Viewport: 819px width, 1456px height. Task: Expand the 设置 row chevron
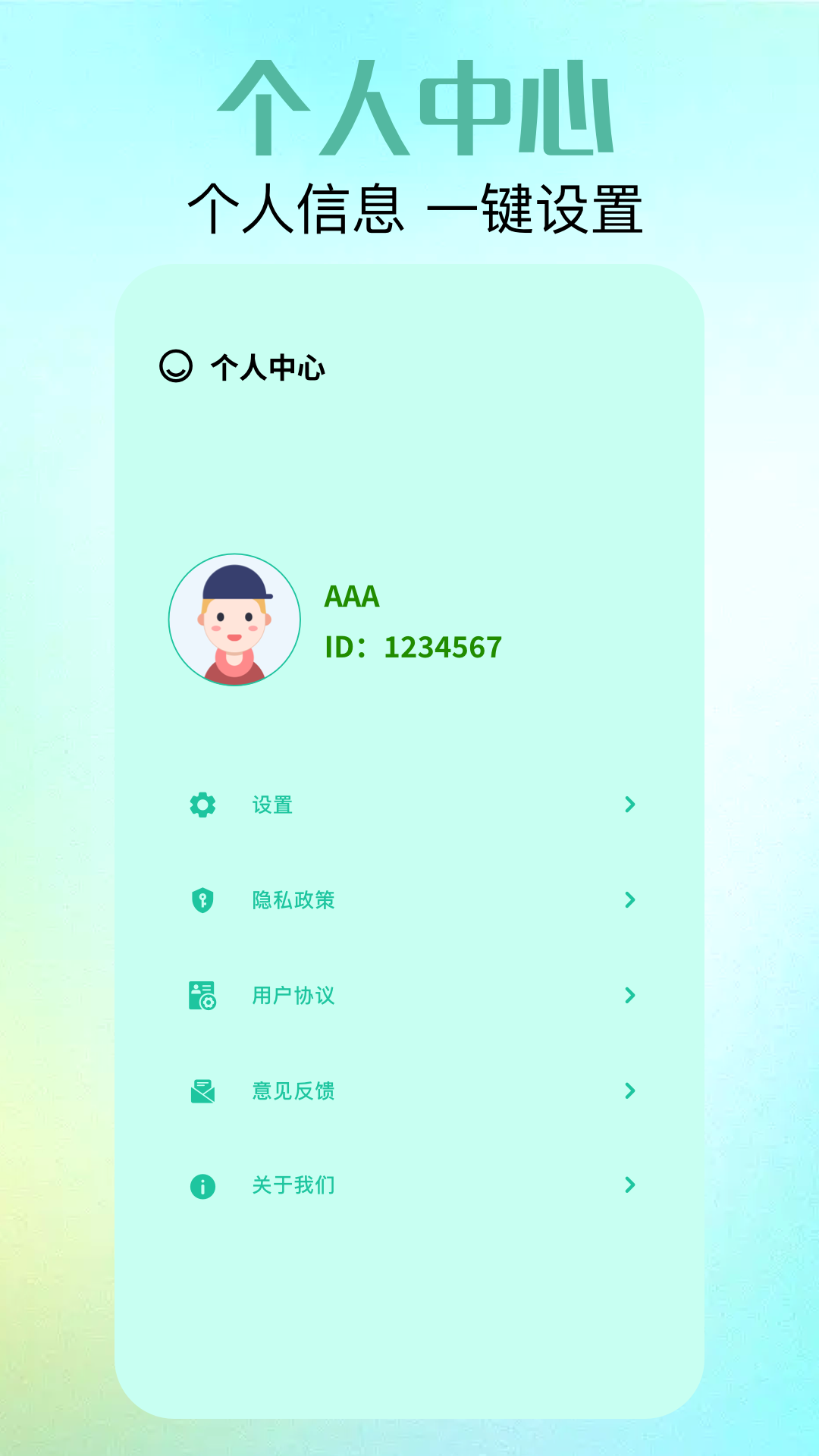pos(629,805)
